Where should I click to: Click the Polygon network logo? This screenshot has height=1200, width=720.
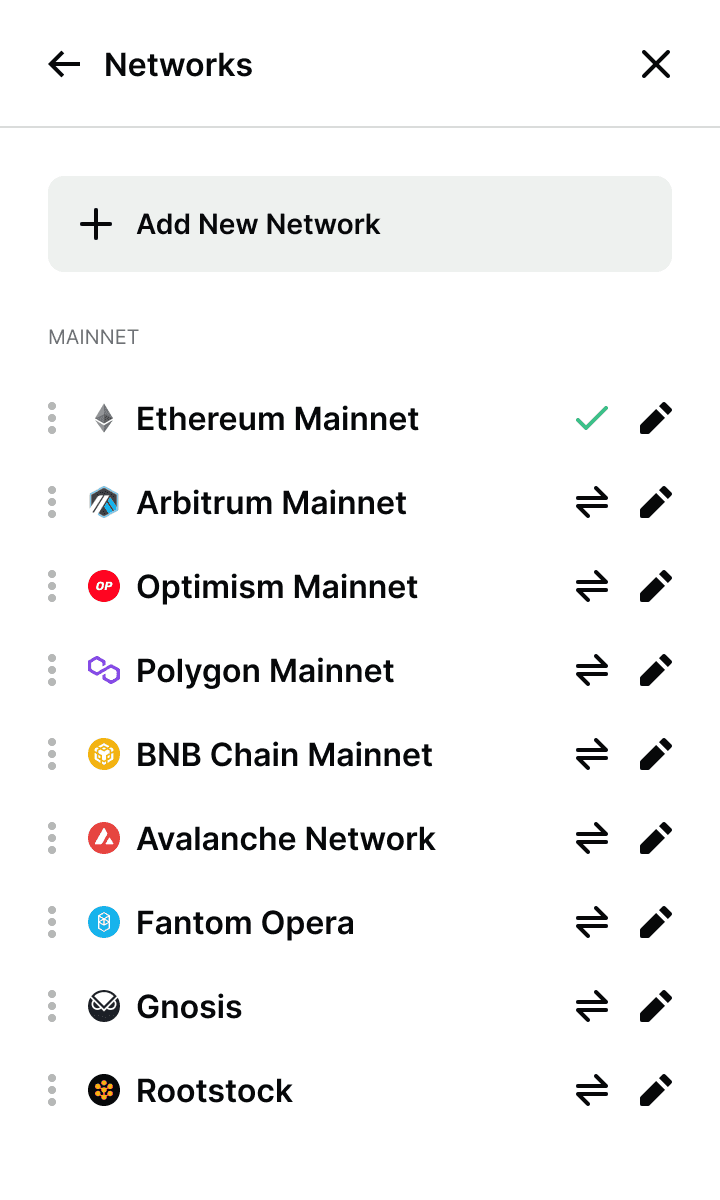click(x=104, y=670)
